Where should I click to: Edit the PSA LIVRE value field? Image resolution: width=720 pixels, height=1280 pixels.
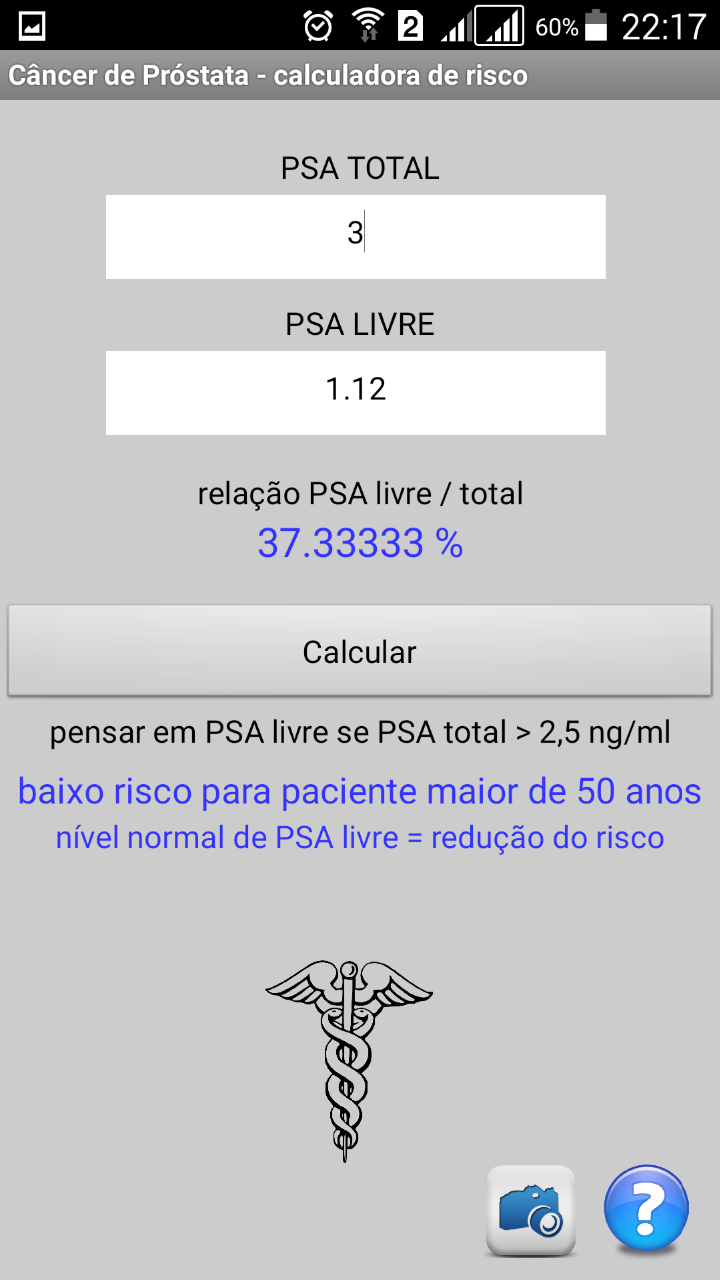point(355,392)
